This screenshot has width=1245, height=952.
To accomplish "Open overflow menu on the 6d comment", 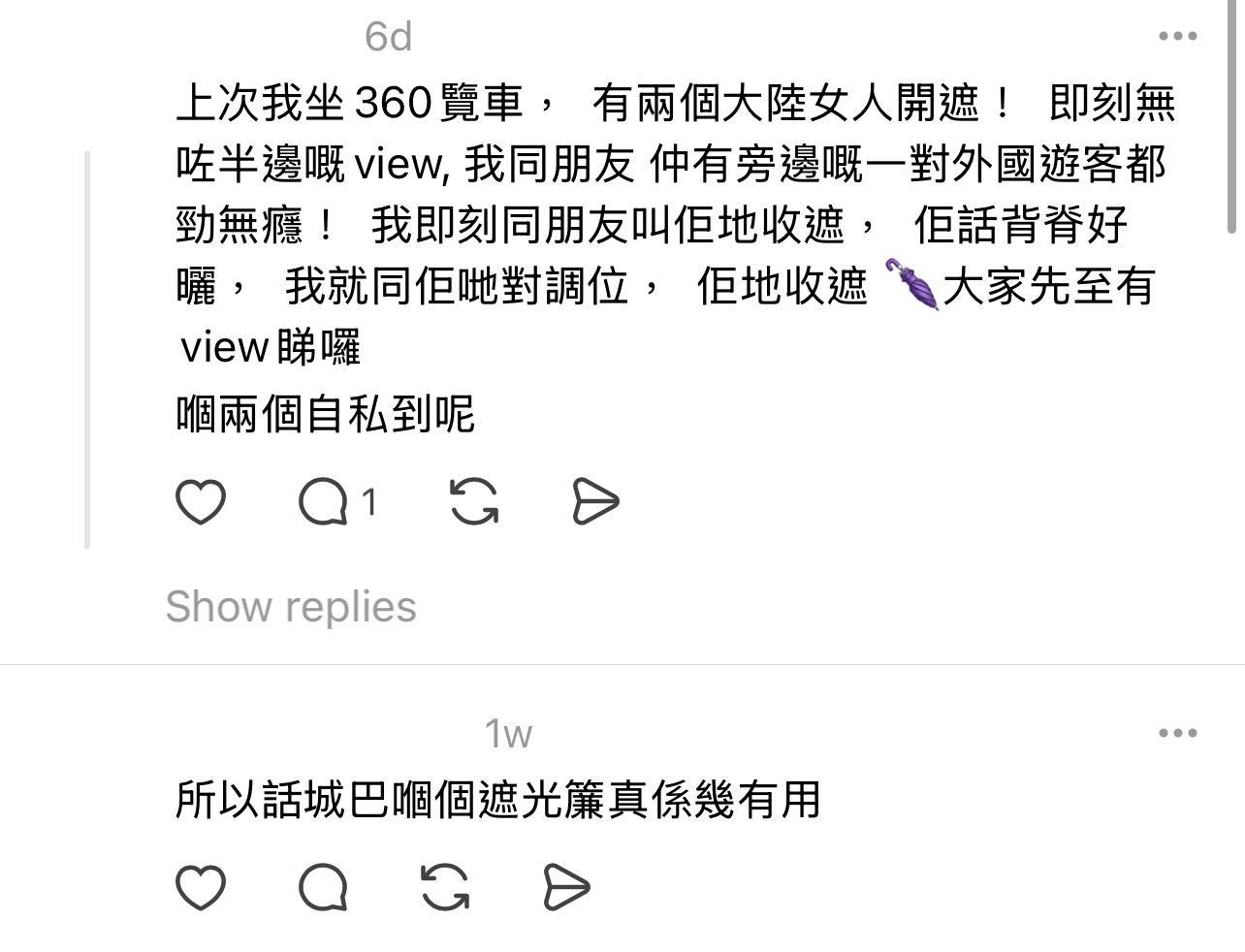I will point(1177,37).
